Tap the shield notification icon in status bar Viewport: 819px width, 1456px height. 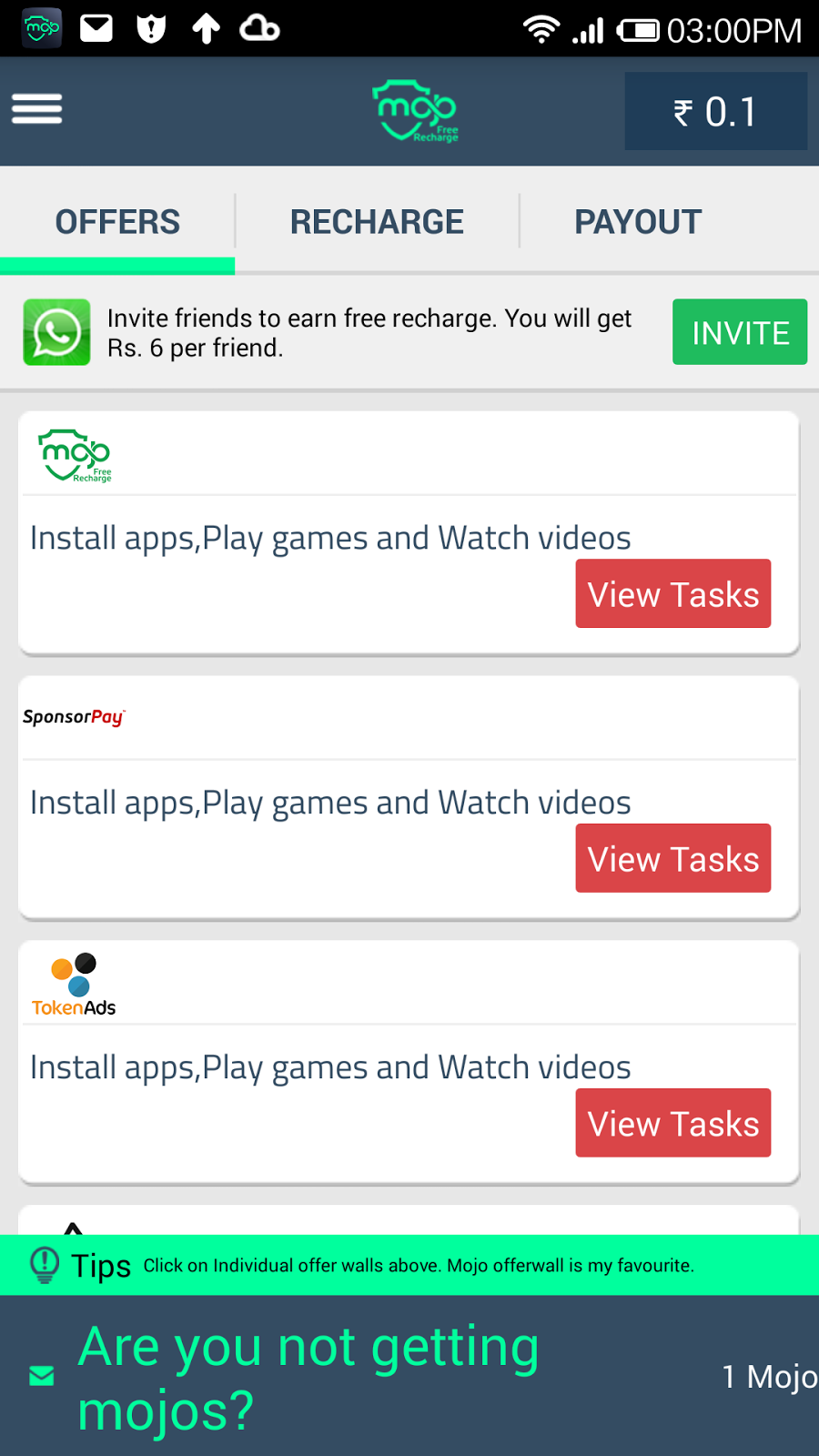pyautogui.click(x=150, y=27)
